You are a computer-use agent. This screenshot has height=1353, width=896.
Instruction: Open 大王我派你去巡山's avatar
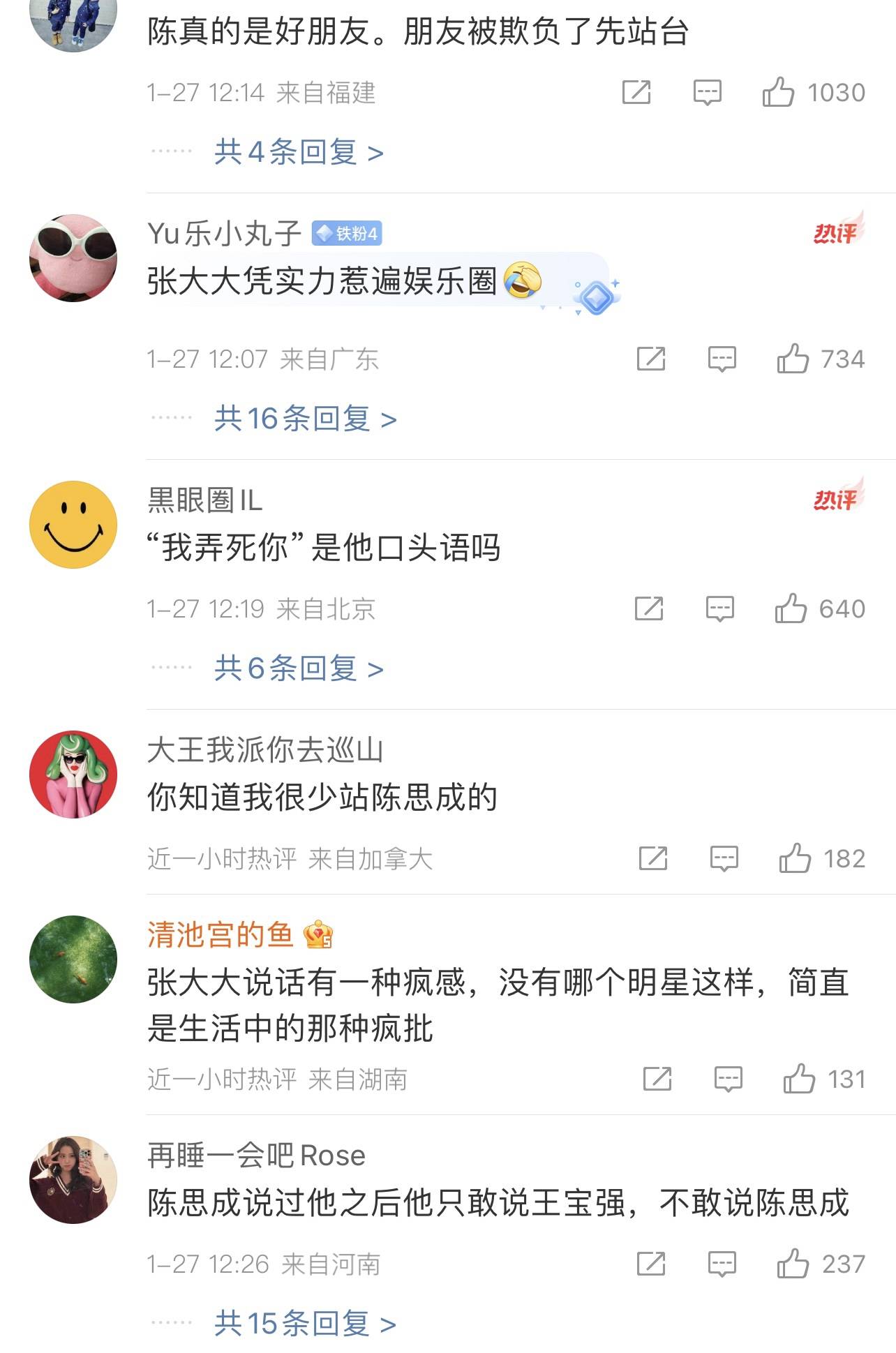[73, 775]
